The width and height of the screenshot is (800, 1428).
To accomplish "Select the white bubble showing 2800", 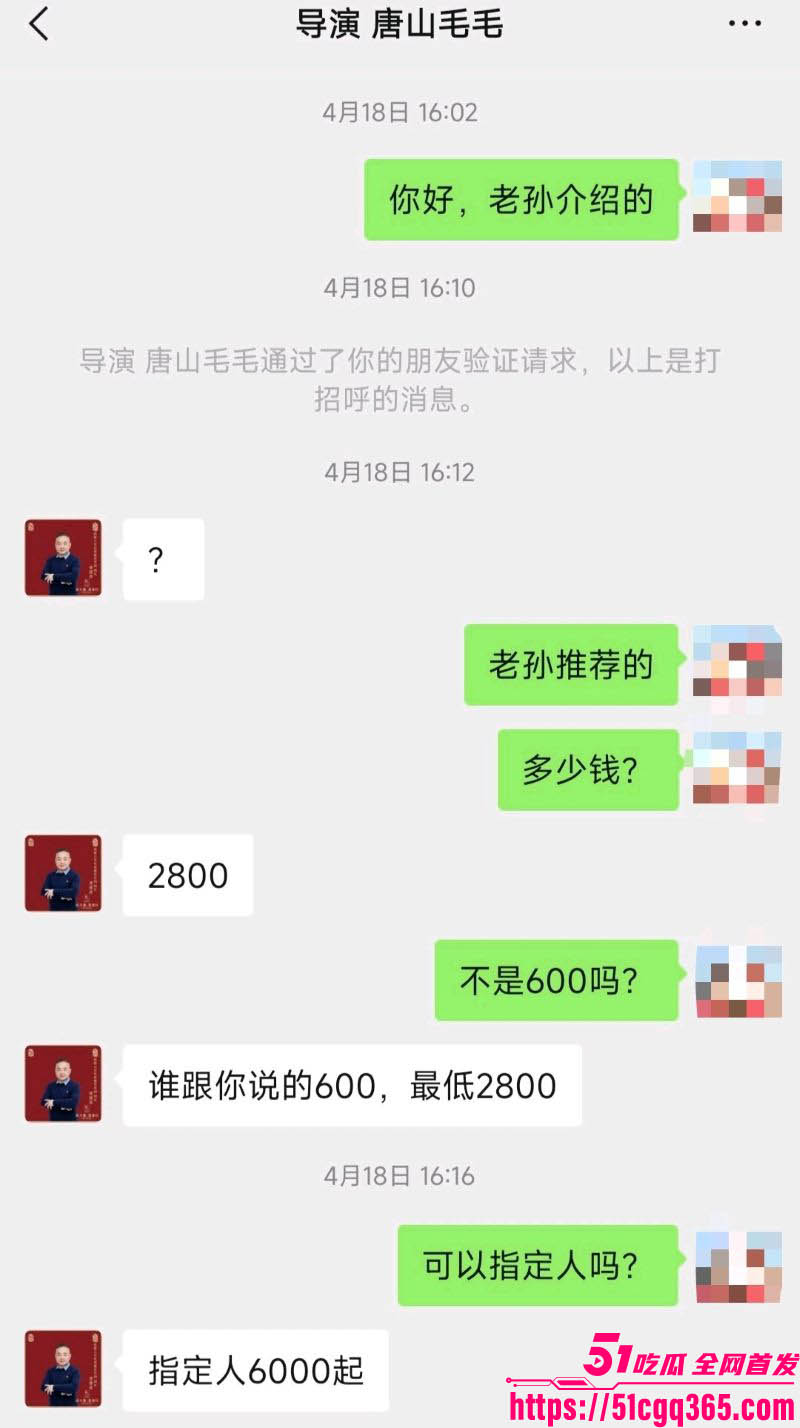I will (x=187, y=874).
